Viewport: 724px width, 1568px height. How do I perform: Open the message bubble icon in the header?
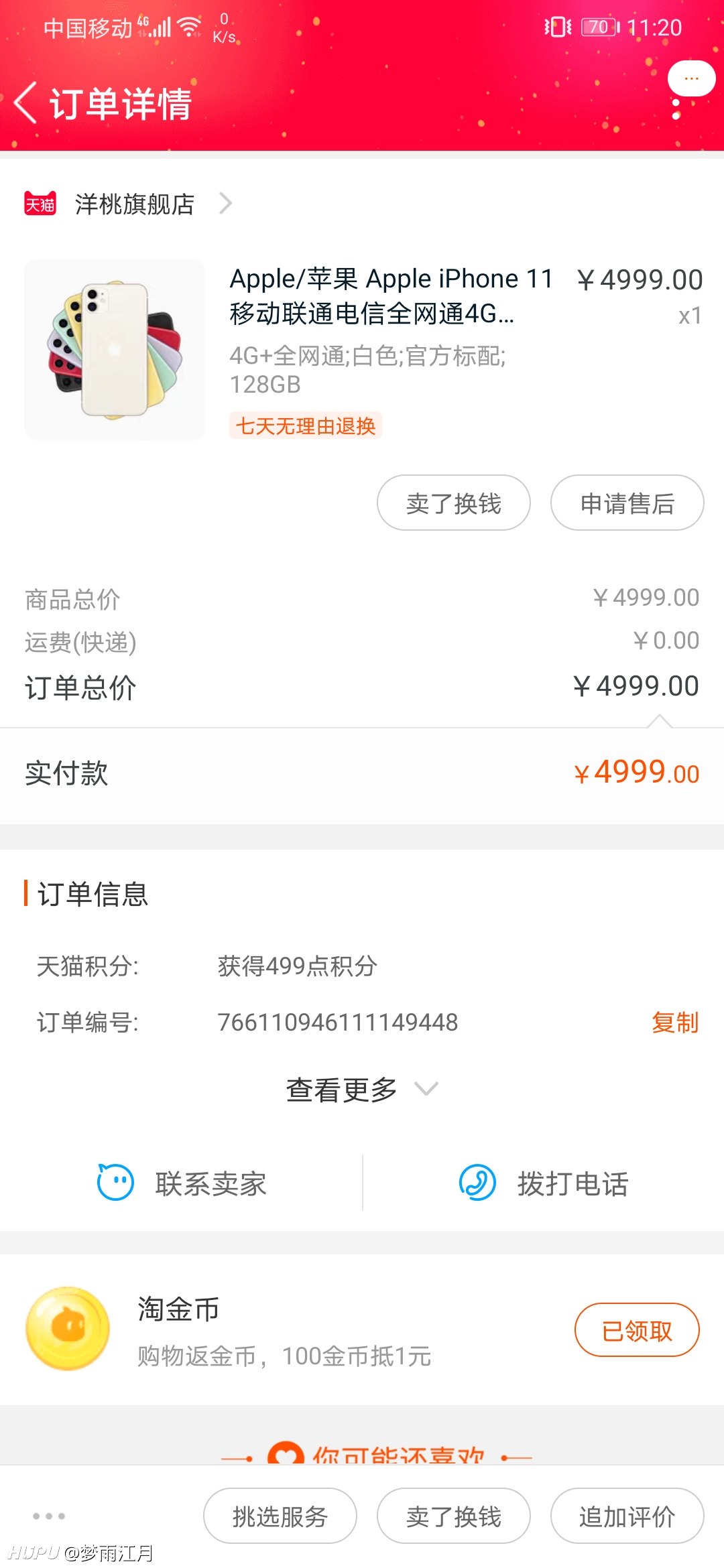coord(691,79)
